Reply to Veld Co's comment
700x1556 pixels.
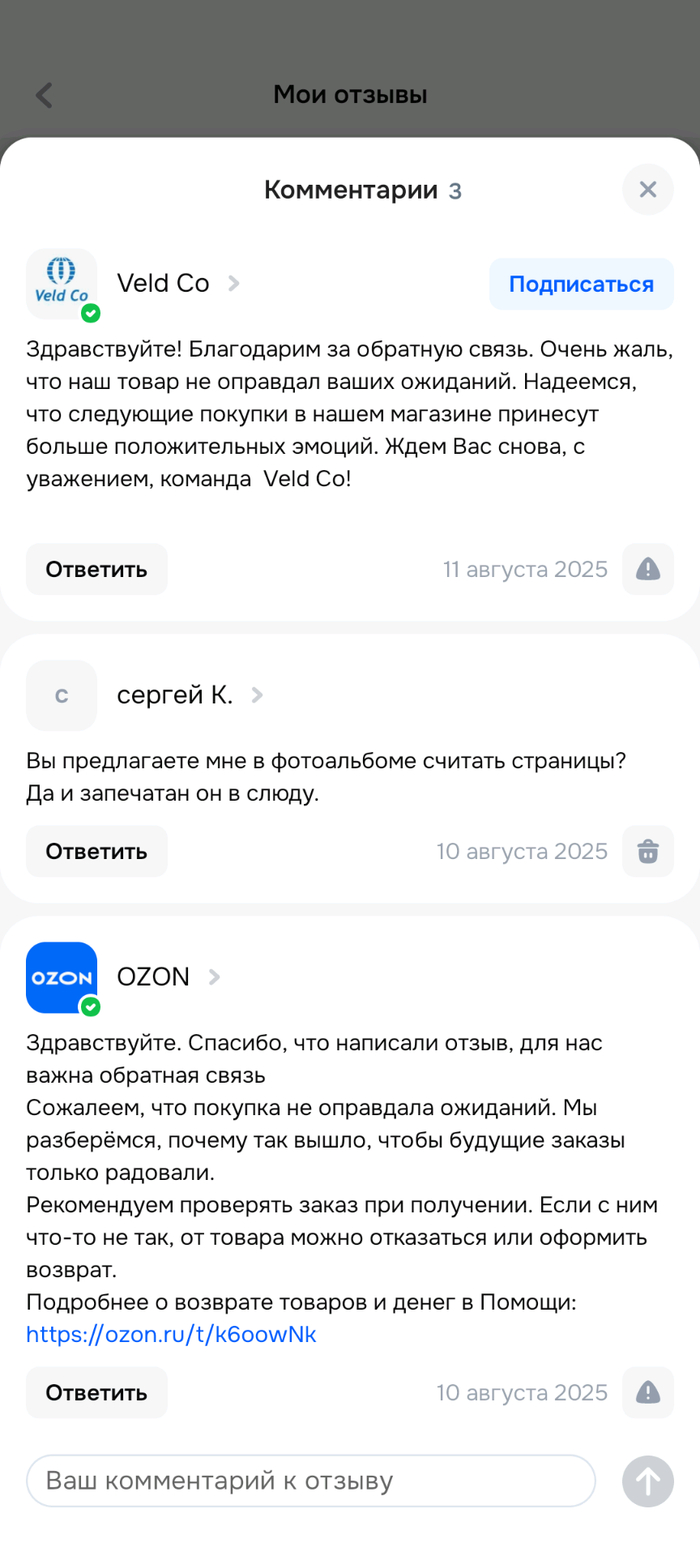click(x=97, y=570)
